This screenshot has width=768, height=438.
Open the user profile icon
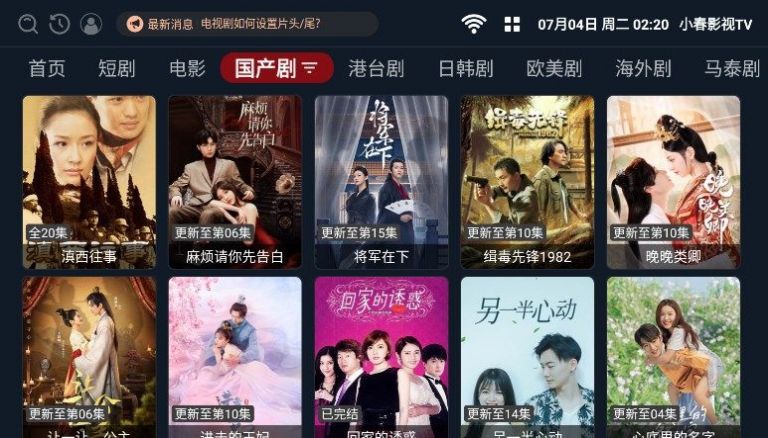pos(91,24)
